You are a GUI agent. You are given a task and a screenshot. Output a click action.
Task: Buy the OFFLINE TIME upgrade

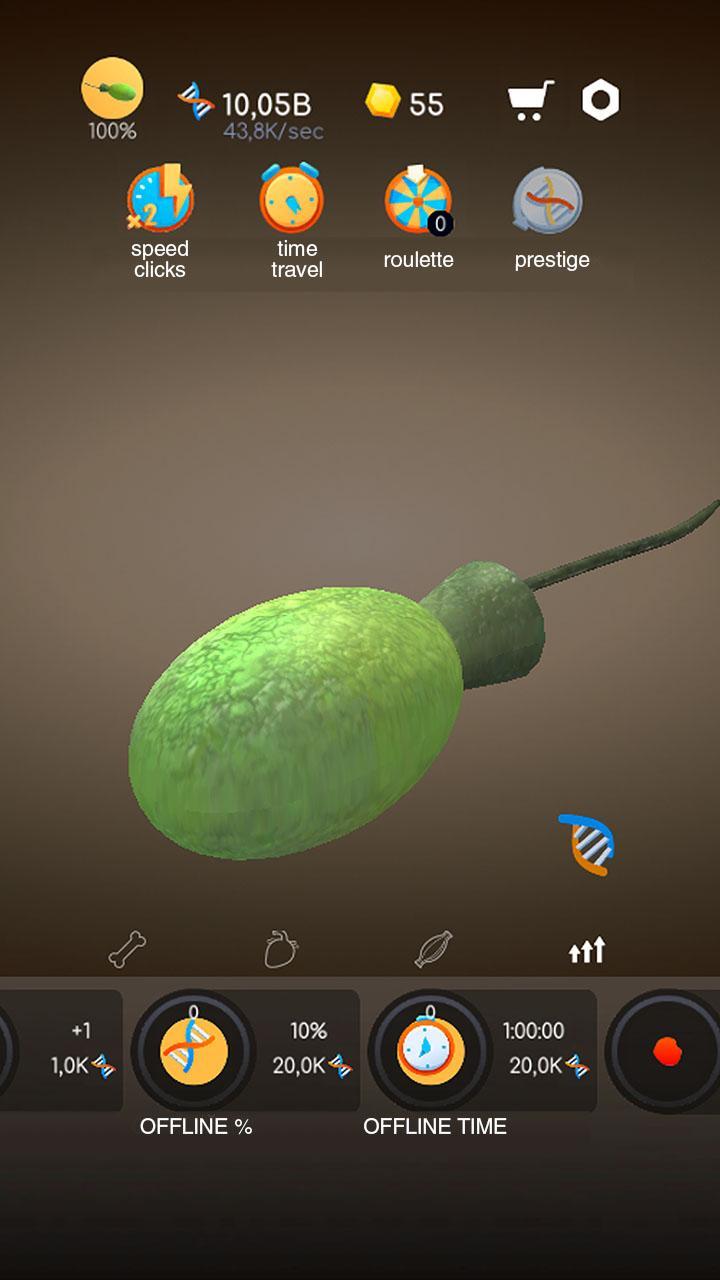tap(430, 1051)
